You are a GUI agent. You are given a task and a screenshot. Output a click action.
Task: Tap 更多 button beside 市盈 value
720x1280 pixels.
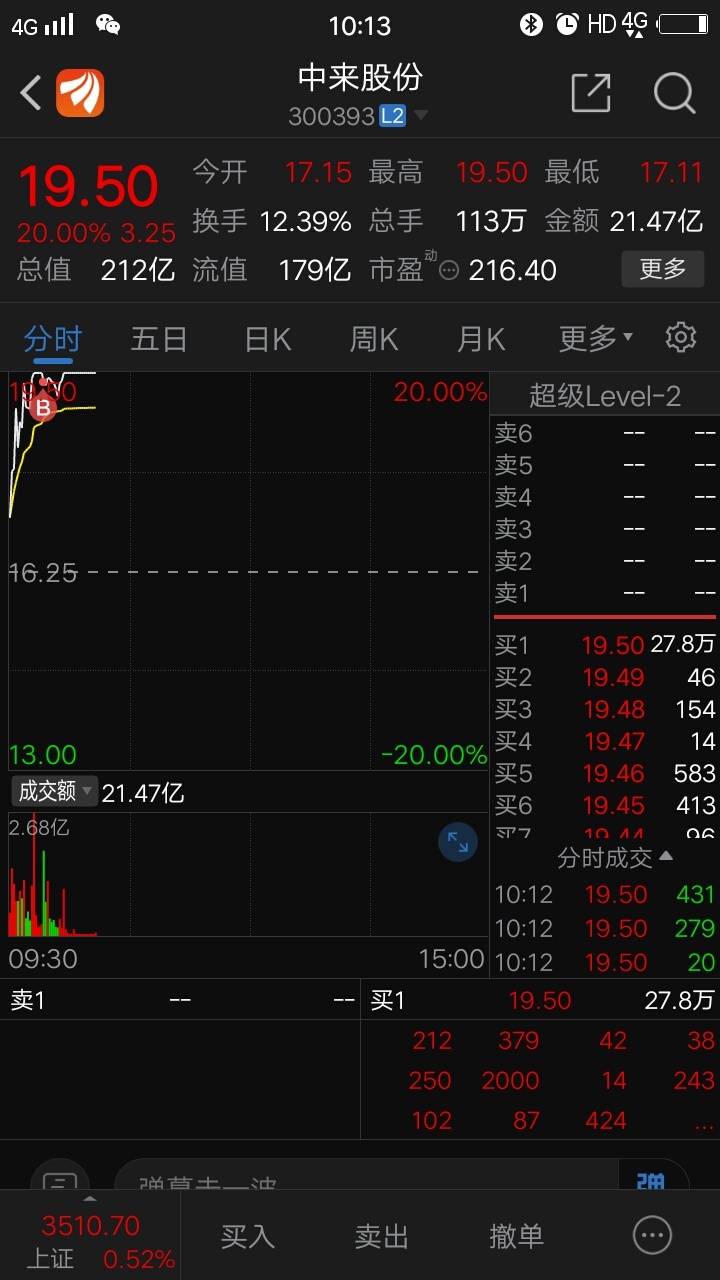tap(663, 269)
